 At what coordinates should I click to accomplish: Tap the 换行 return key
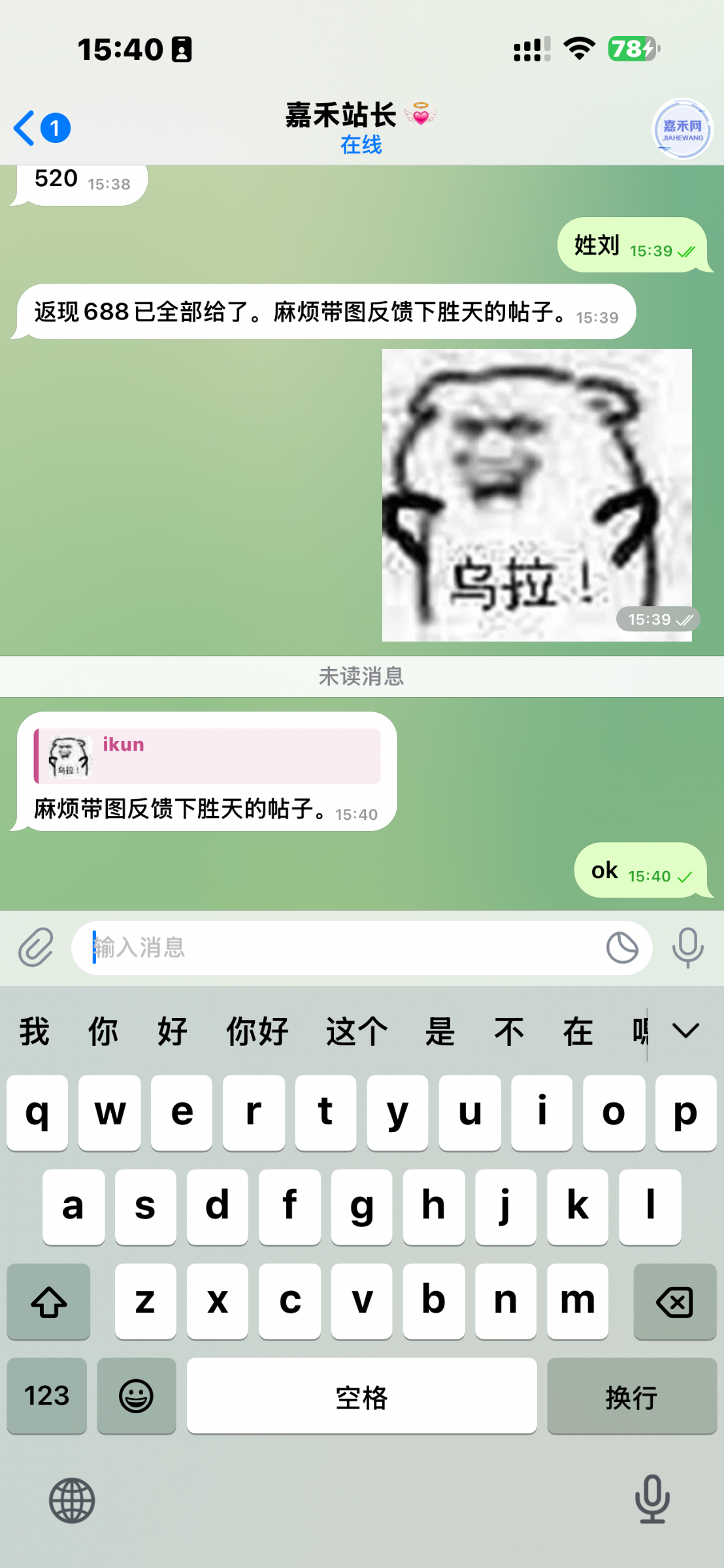[x=631, y=1396]
